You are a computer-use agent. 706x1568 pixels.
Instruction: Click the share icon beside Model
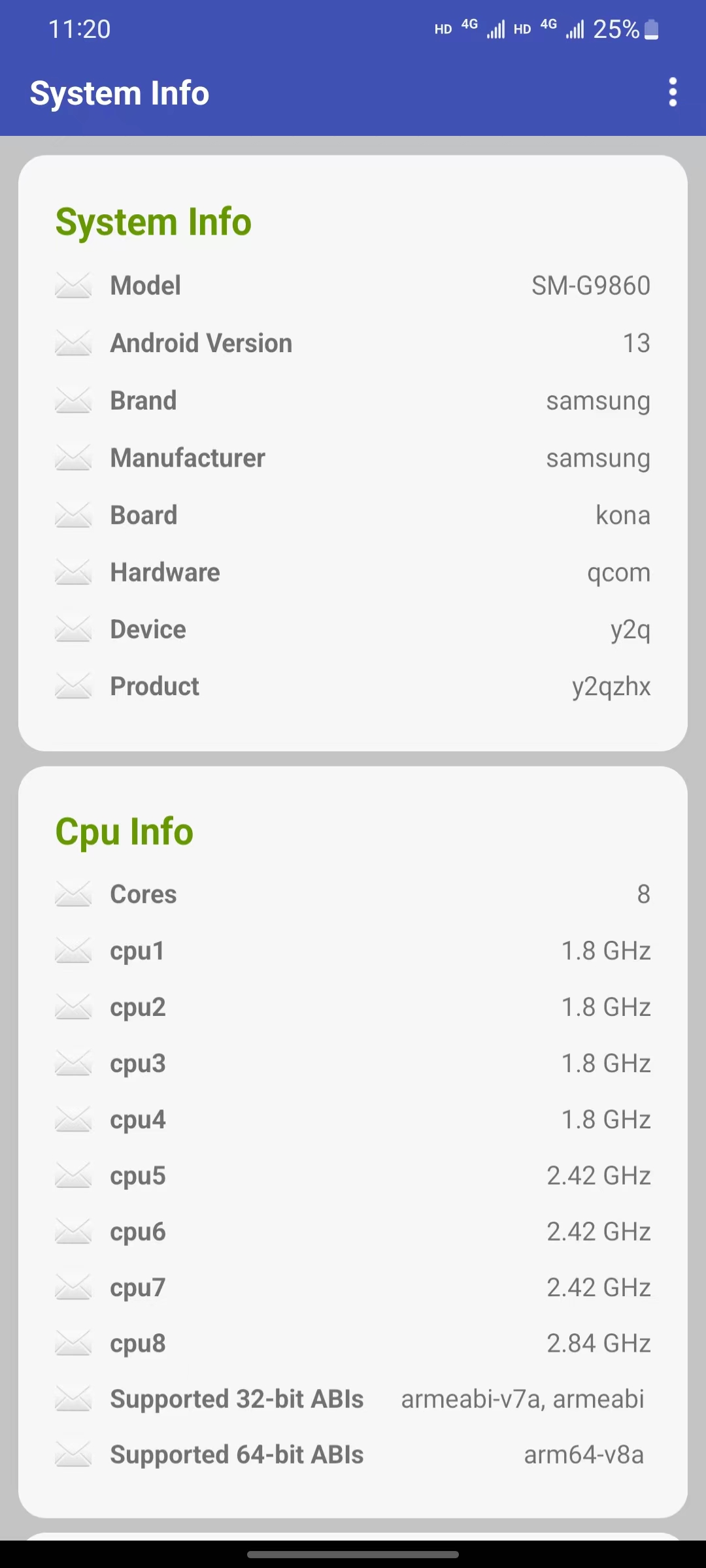pos(74,286)
